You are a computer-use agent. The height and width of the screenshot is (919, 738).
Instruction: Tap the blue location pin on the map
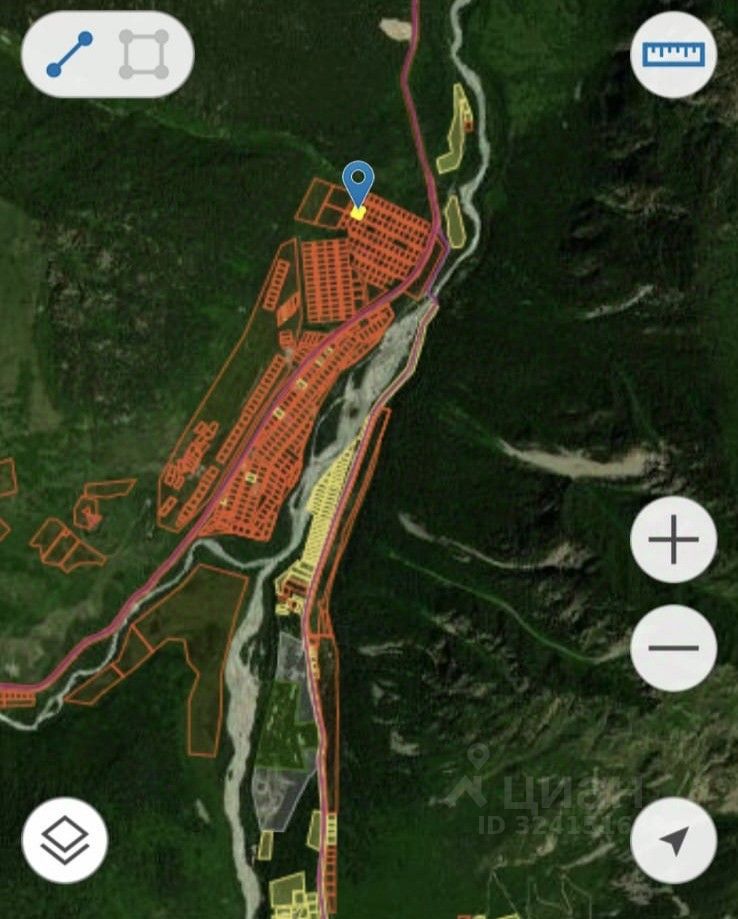coord(358,184)
